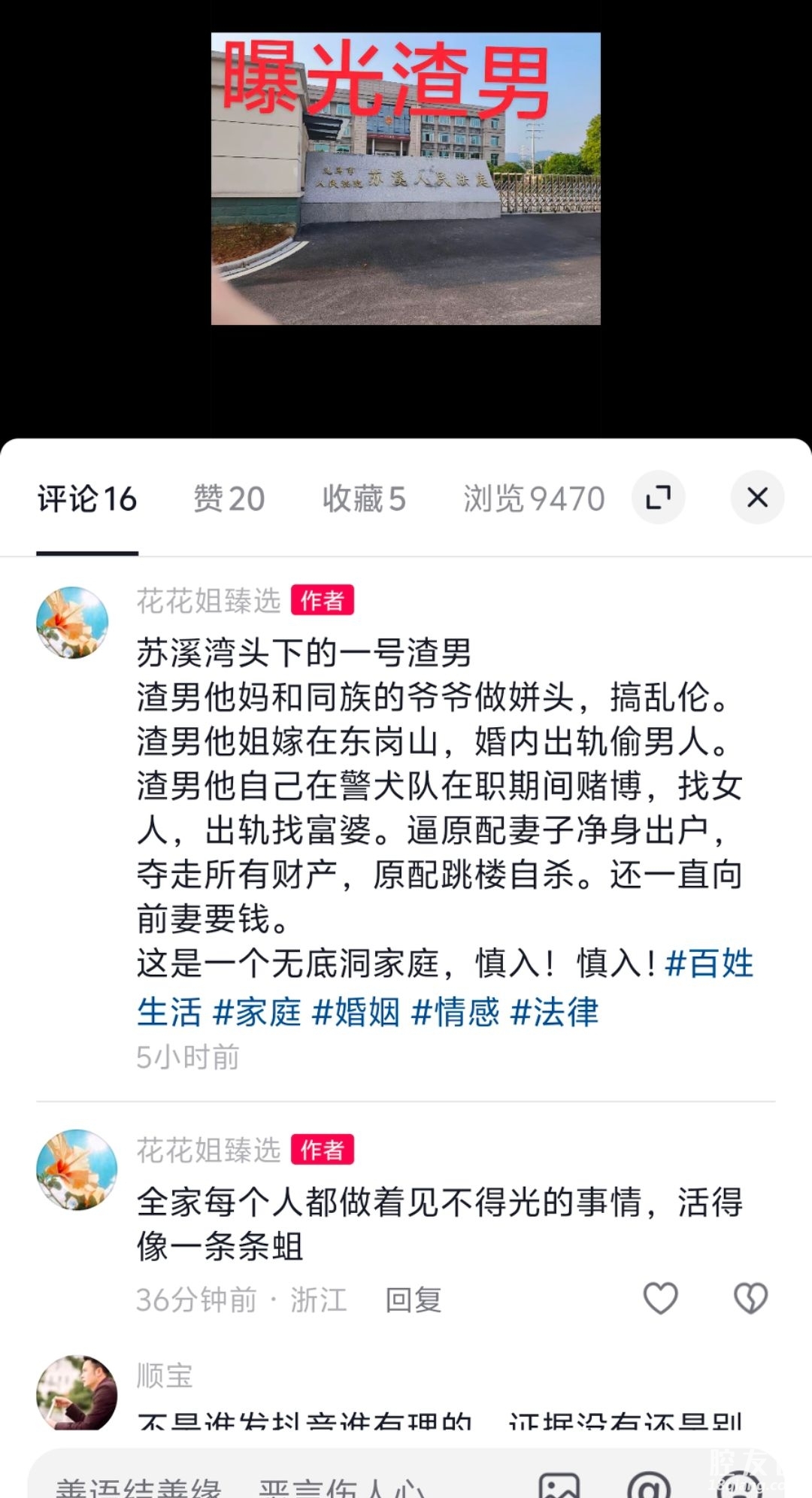Switch to the 收藏 5 tab
This screenshot has height=1498, width=812.
pyautogui.click(x=364, y=499)
